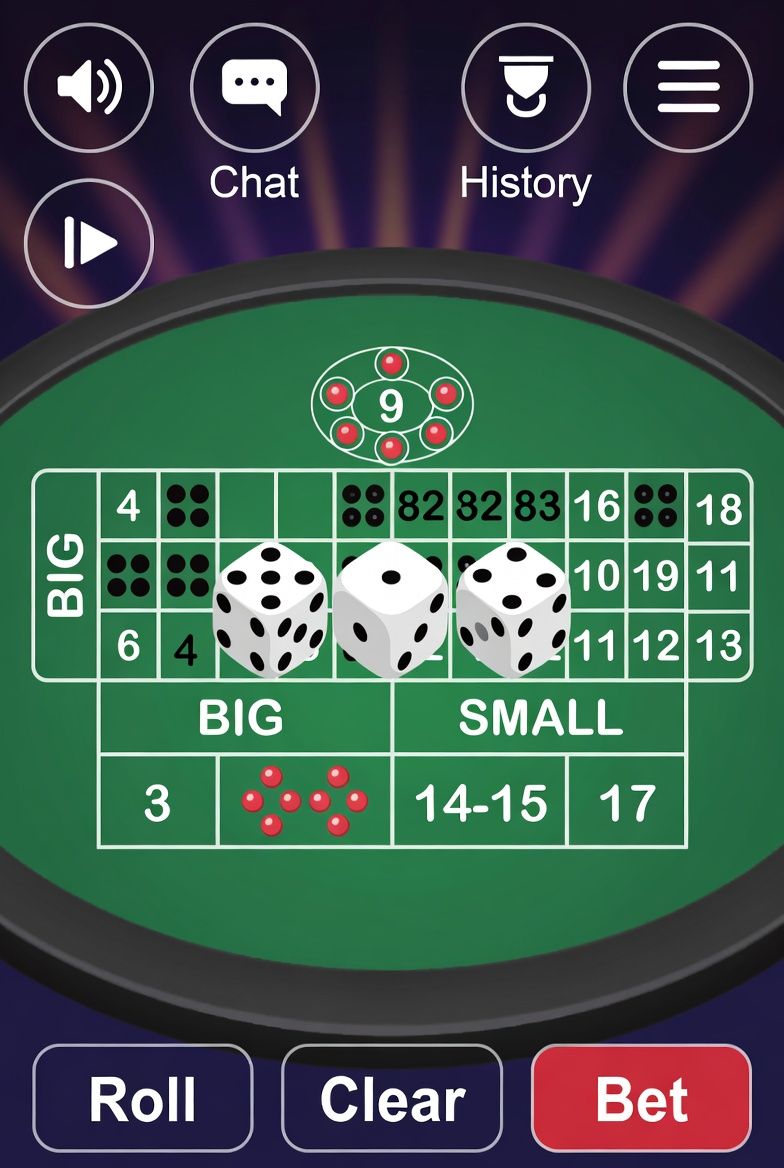Select the 17 betting cell
Screen dimensions: 784x1168
pyautogui.click(x=627, y=802)
